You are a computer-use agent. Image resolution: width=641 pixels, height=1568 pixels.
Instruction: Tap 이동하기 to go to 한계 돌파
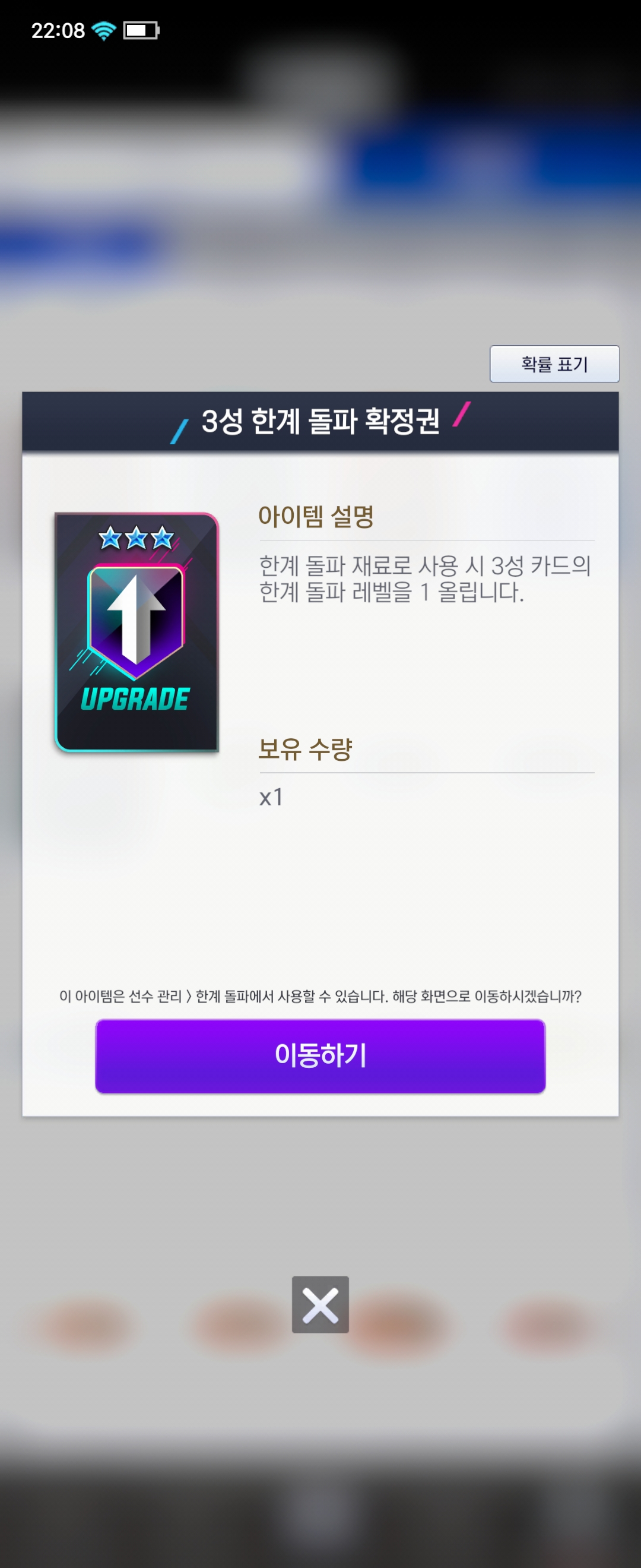(320, 1055)
